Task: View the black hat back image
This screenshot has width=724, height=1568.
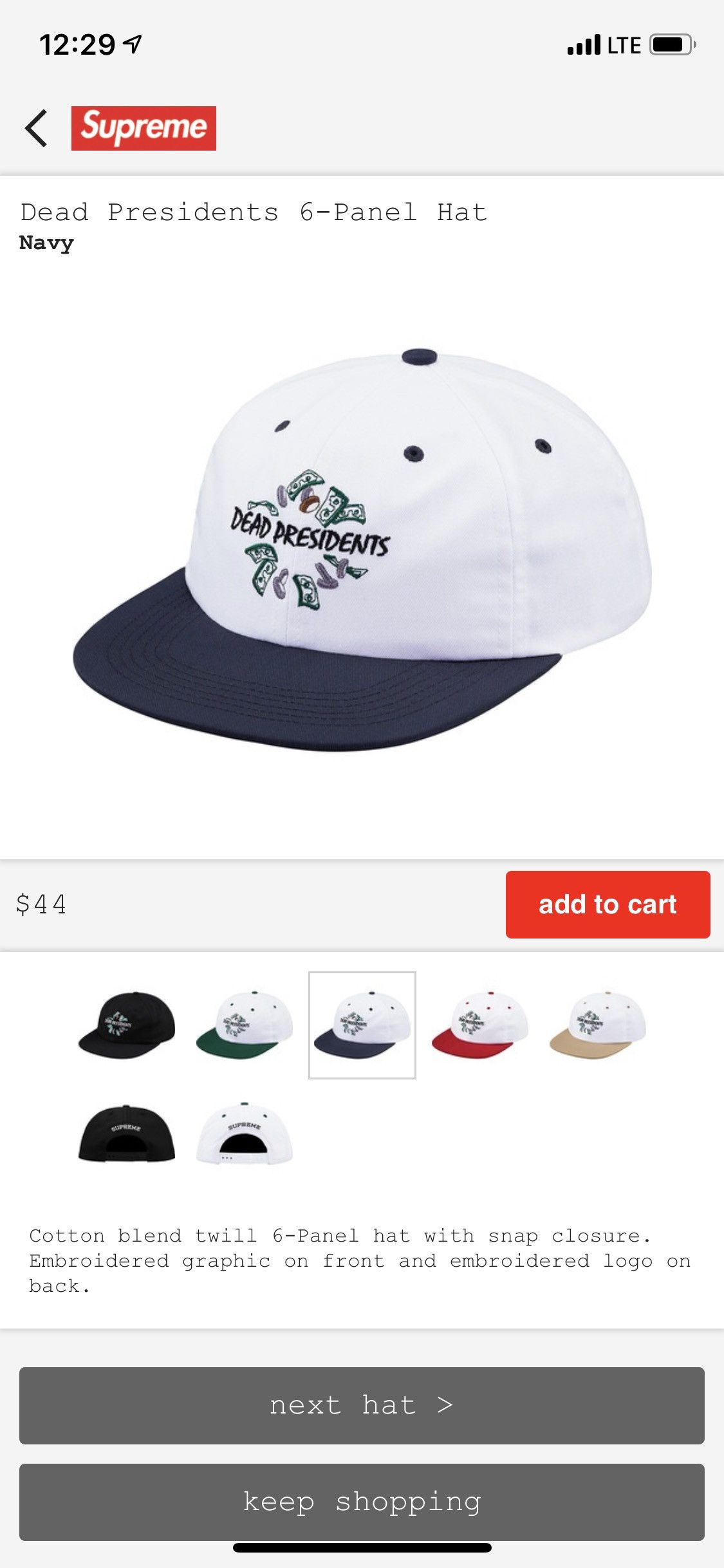Action: click(127, 1134)
